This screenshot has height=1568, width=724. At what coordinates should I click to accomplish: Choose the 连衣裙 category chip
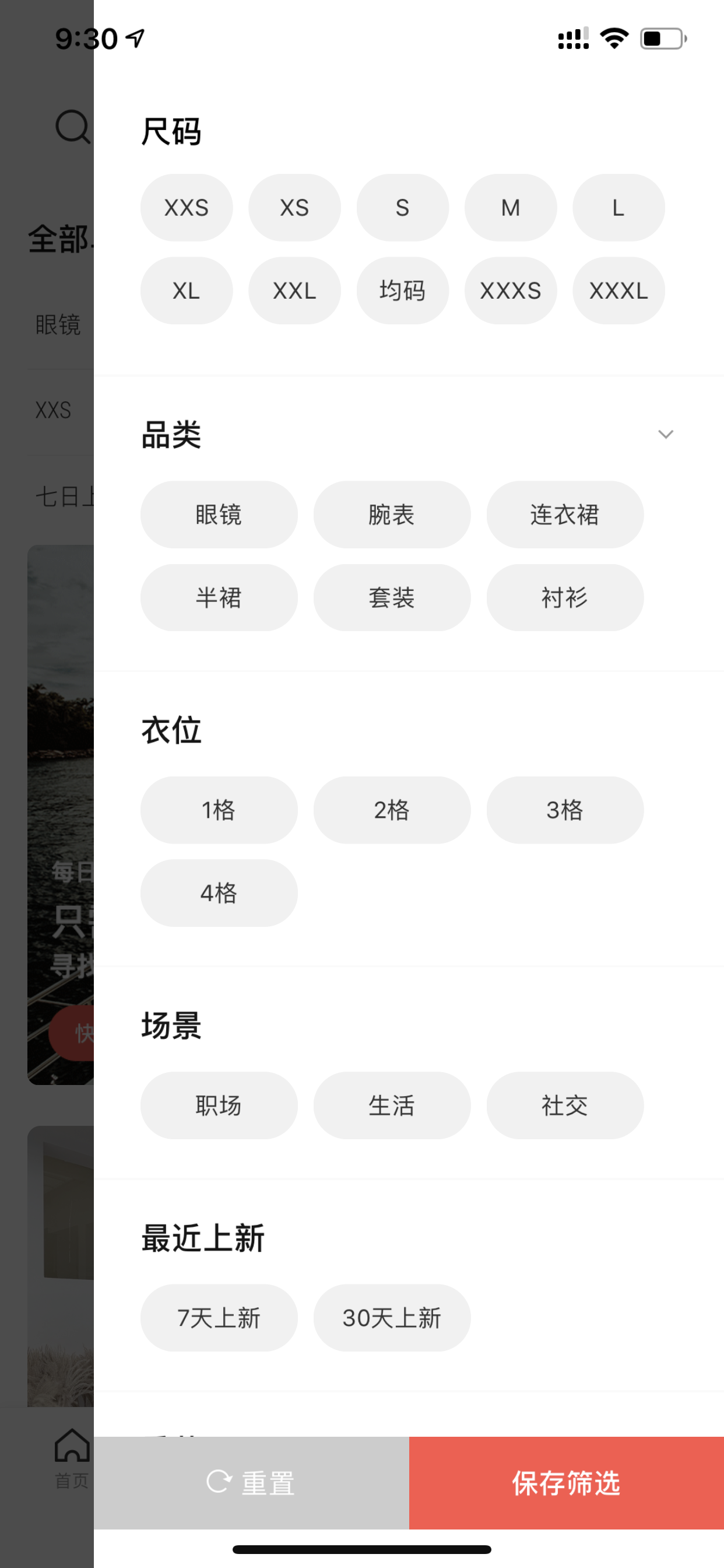(x=565, y=514)
